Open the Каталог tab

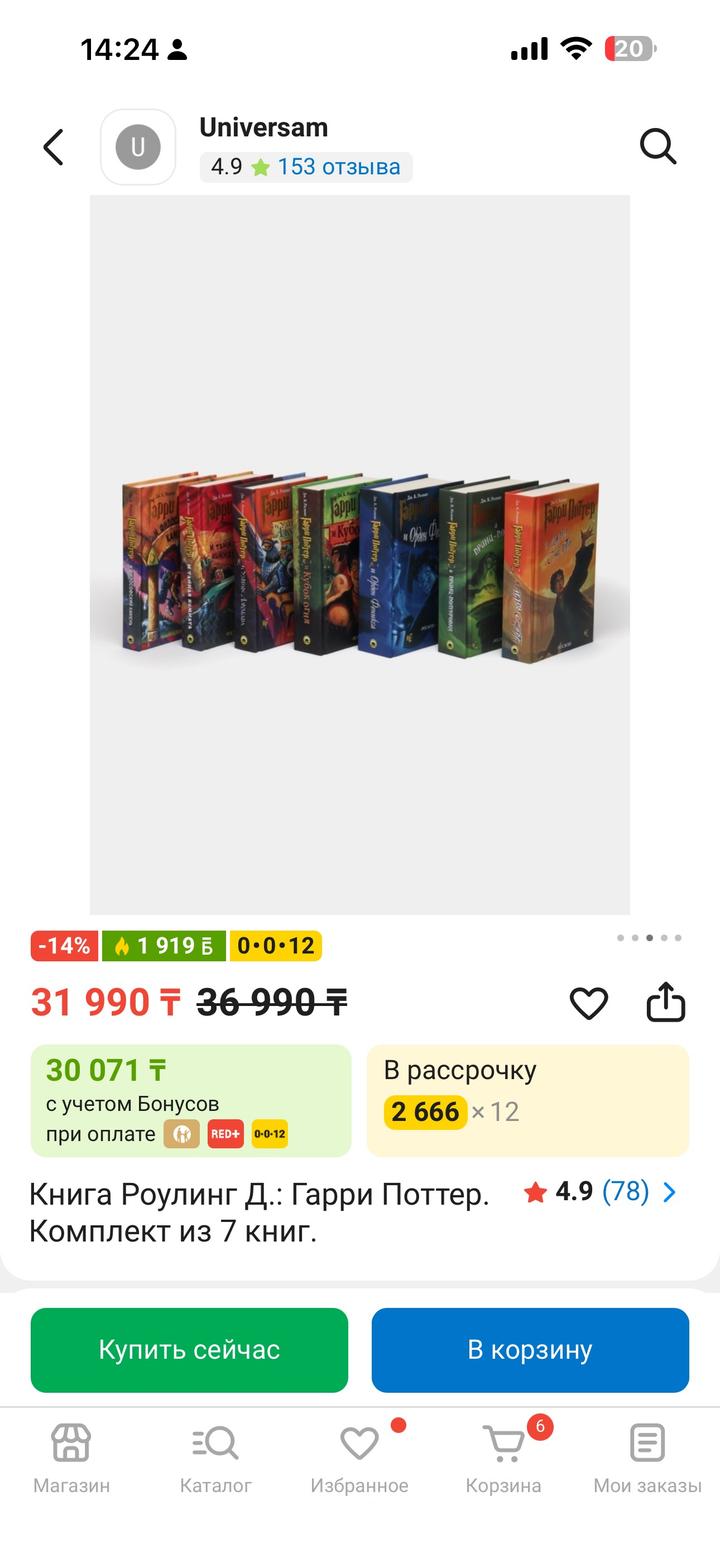pyautogui.click(x=215, y=1458)
